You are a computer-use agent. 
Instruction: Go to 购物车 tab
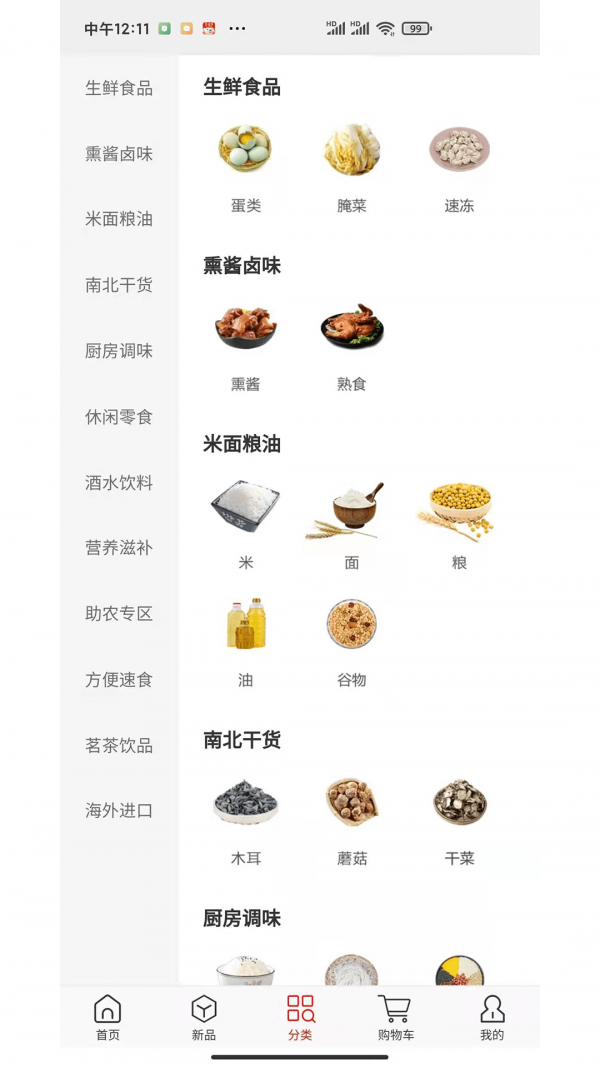(x=395, y=1018)
